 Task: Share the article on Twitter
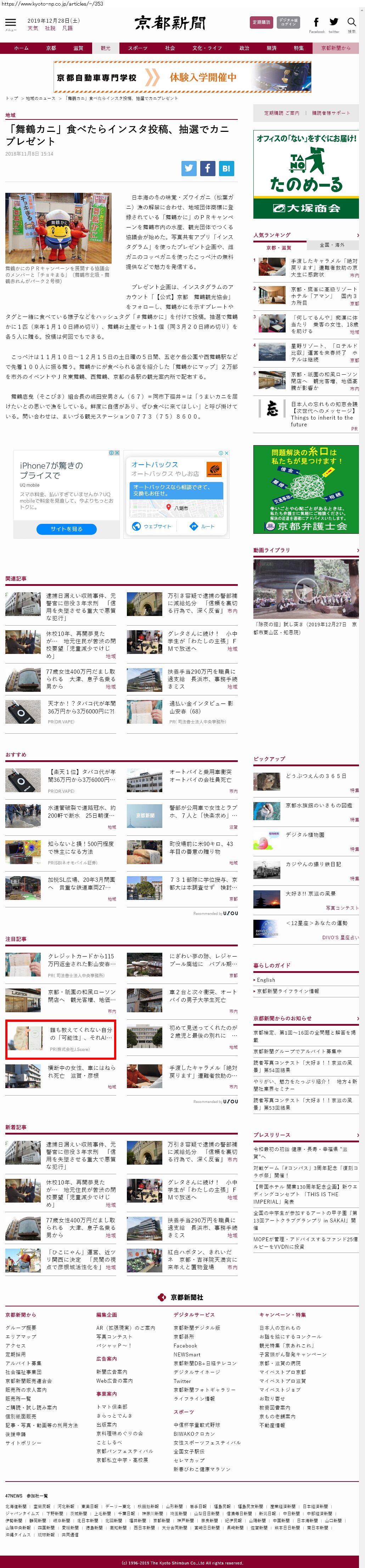189,169
